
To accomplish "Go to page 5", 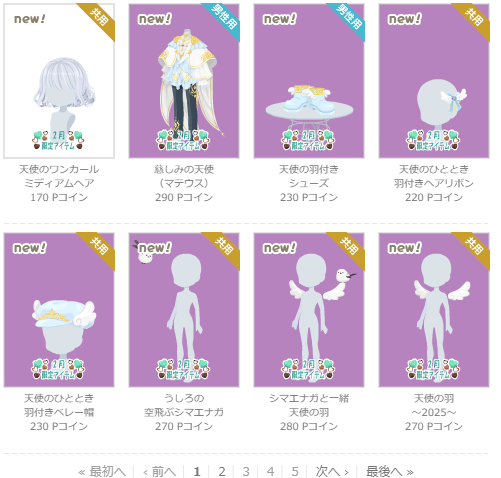I will pos(295,471).
